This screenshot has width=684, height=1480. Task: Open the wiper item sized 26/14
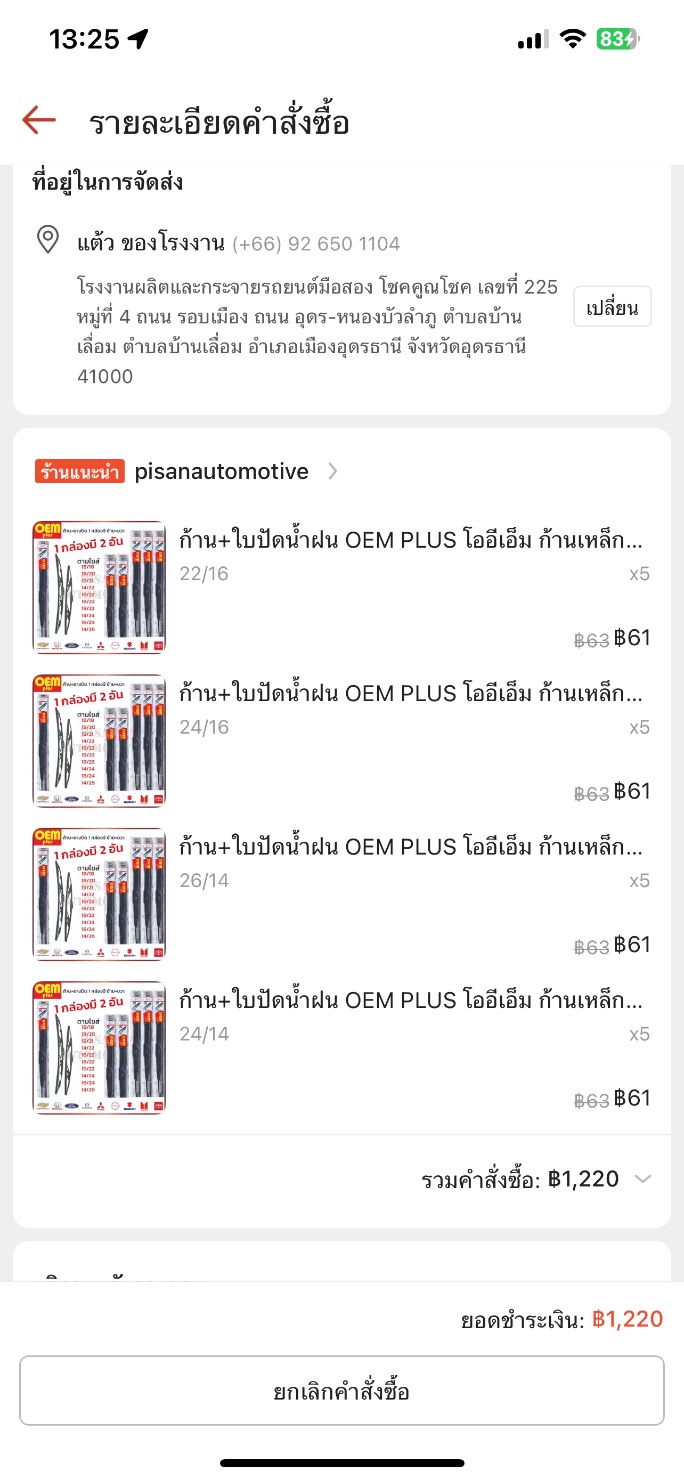click(x=410, y=848)
